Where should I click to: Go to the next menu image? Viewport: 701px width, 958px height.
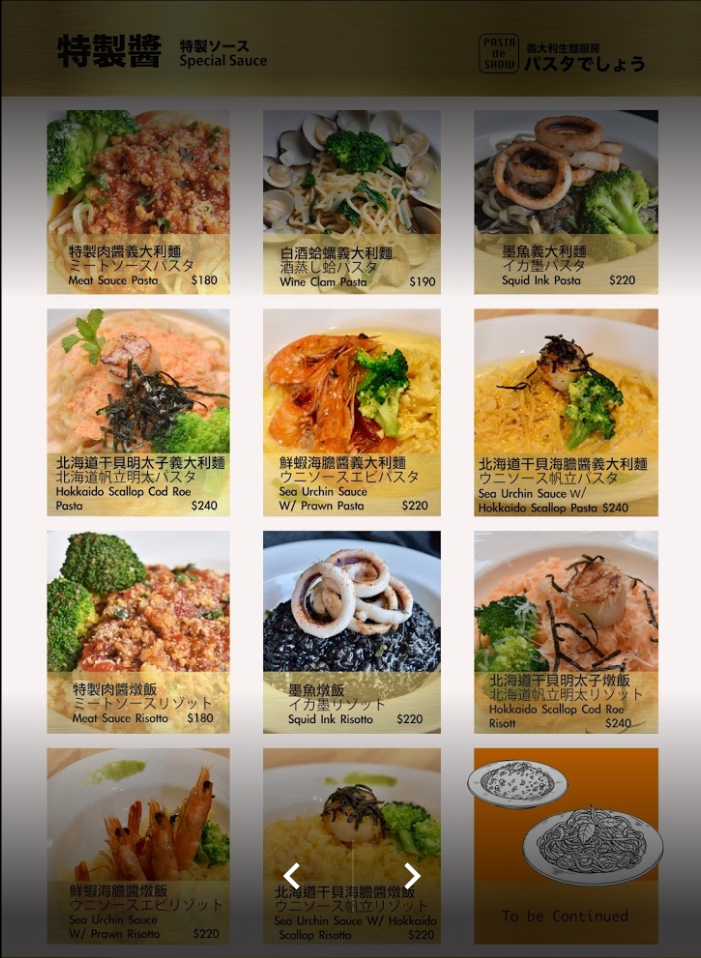(x=411, y=876)
